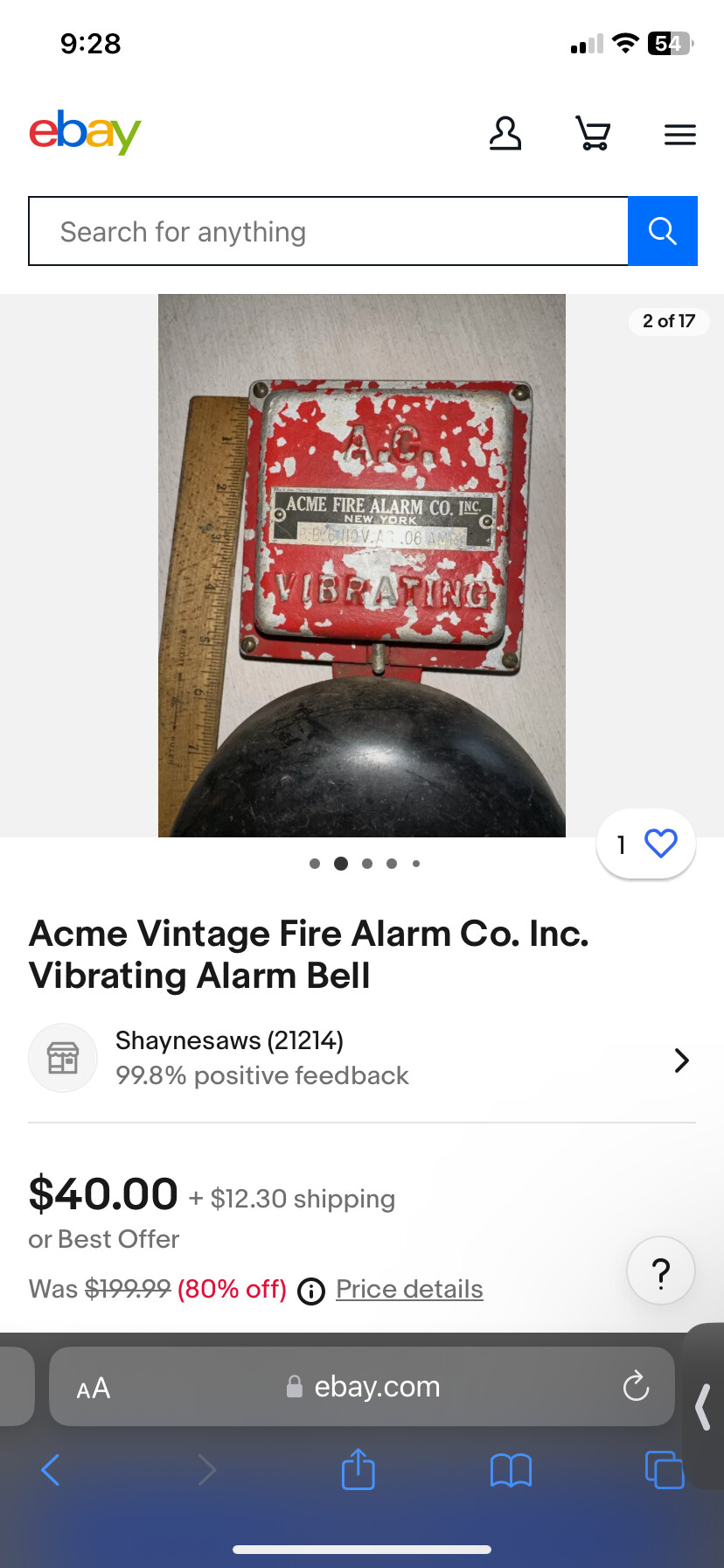Open Safari's AA text size menu

94,1388
